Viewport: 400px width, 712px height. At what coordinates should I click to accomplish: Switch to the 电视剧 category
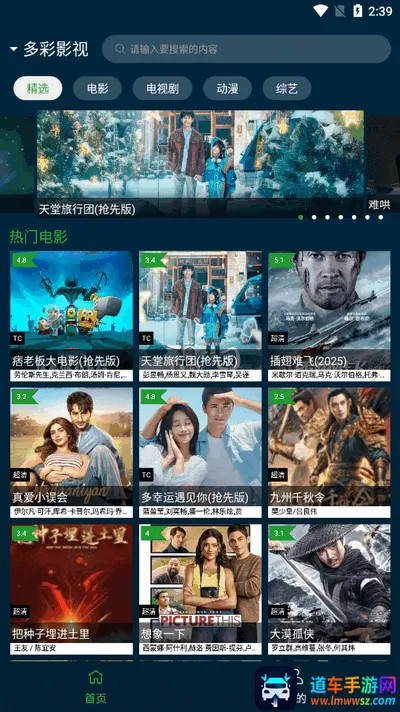pyautogui.click(x=163, y=89)
